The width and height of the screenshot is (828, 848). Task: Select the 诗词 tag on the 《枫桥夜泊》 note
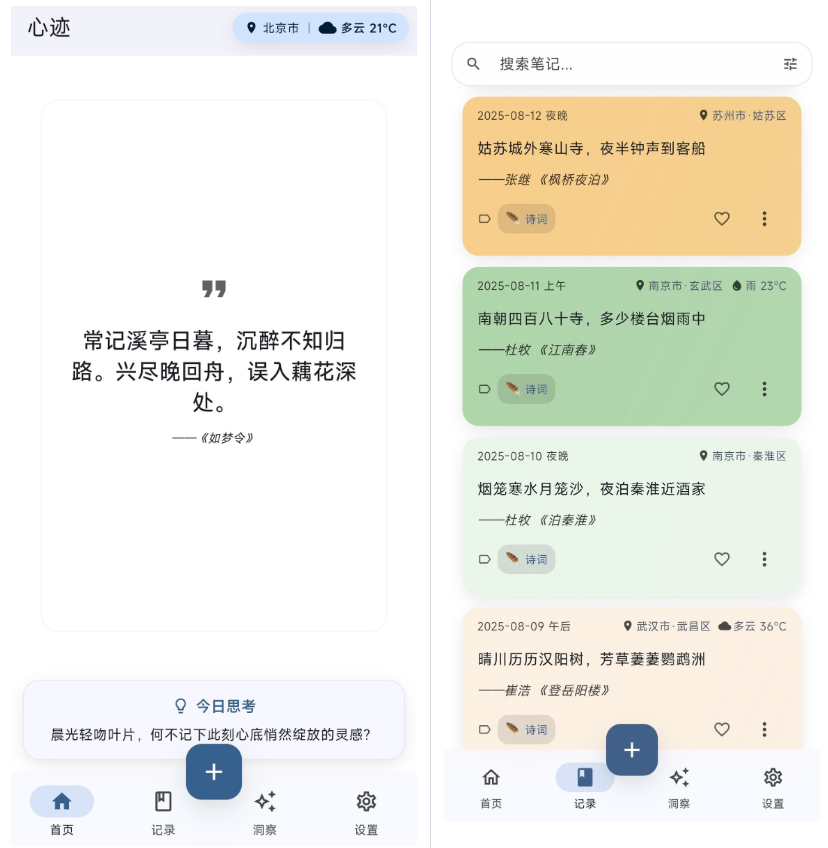pyautogui.click(x=526, y=218)
